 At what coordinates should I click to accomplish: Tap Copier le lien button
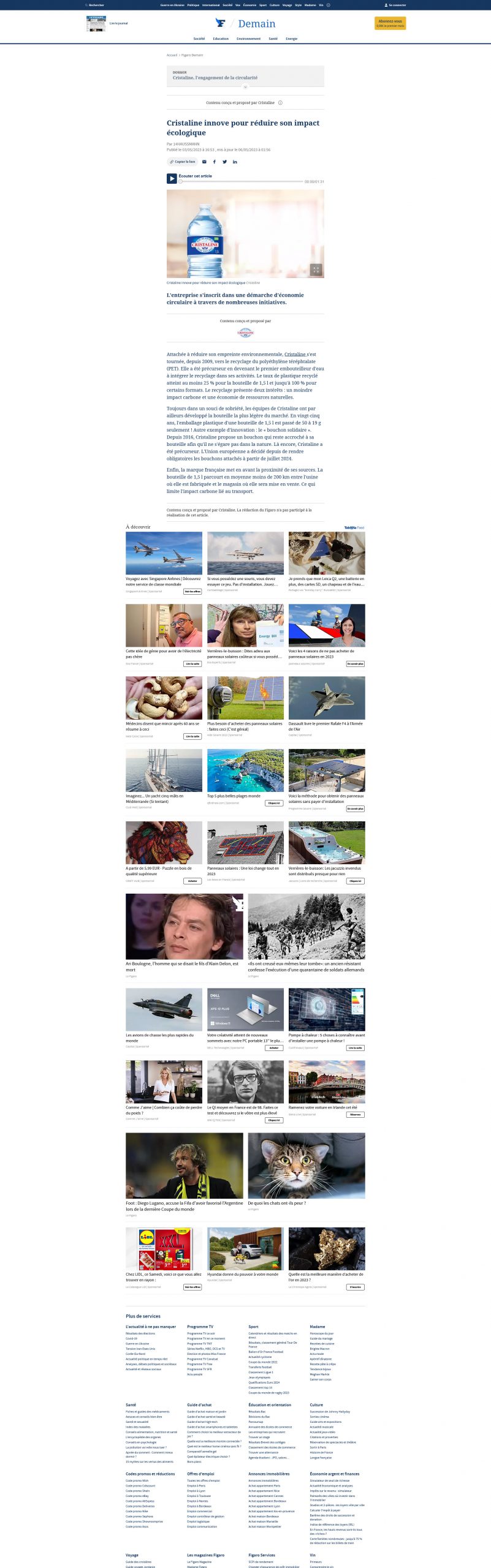pyautogui.click(x=182, y=162)
